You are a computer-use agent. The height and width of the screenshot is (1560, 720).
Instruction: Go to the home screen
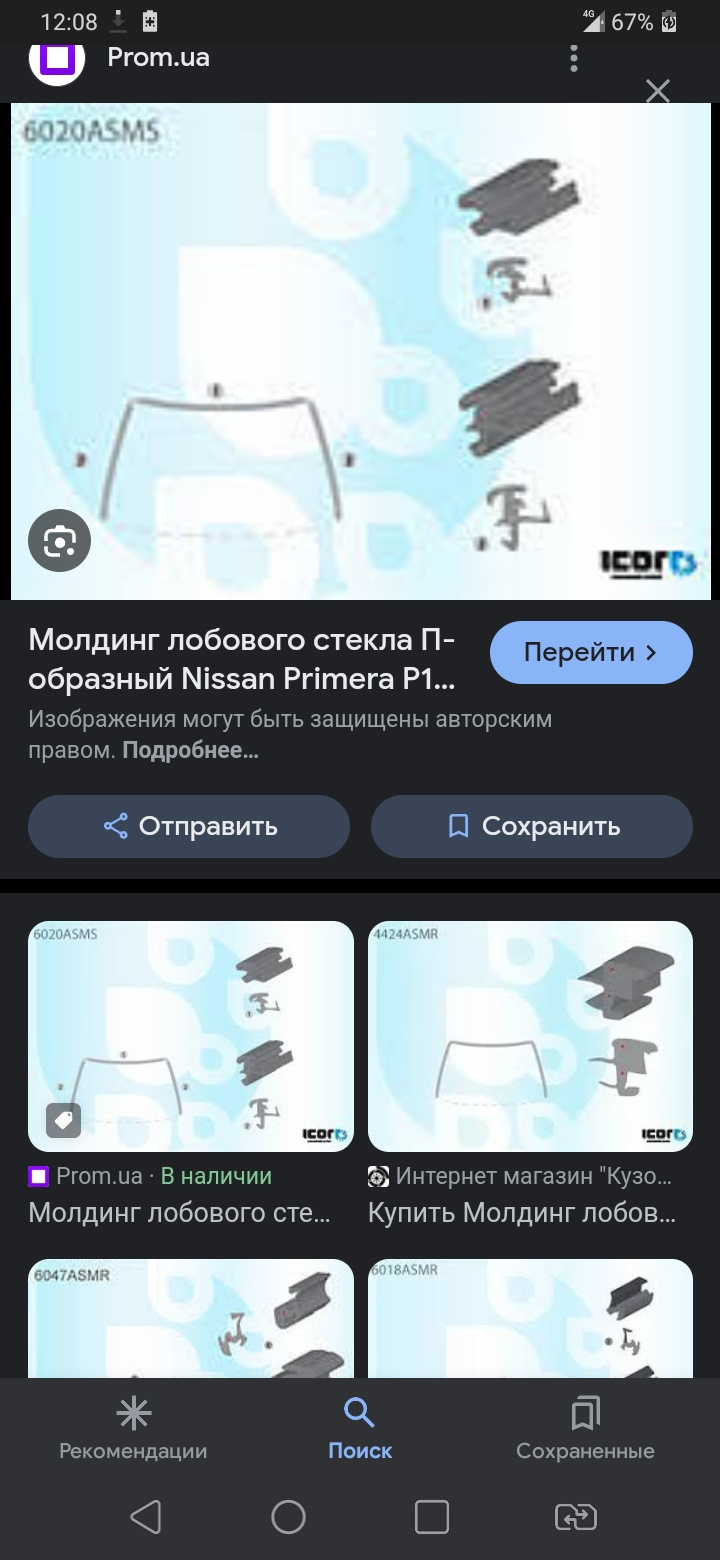point(288,1517)
